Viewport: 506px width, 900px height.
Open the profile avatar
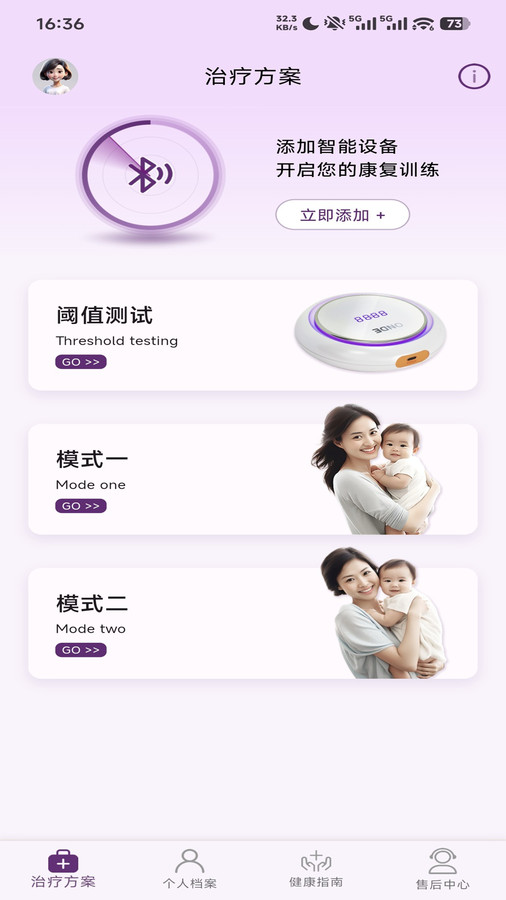(55, 76)
